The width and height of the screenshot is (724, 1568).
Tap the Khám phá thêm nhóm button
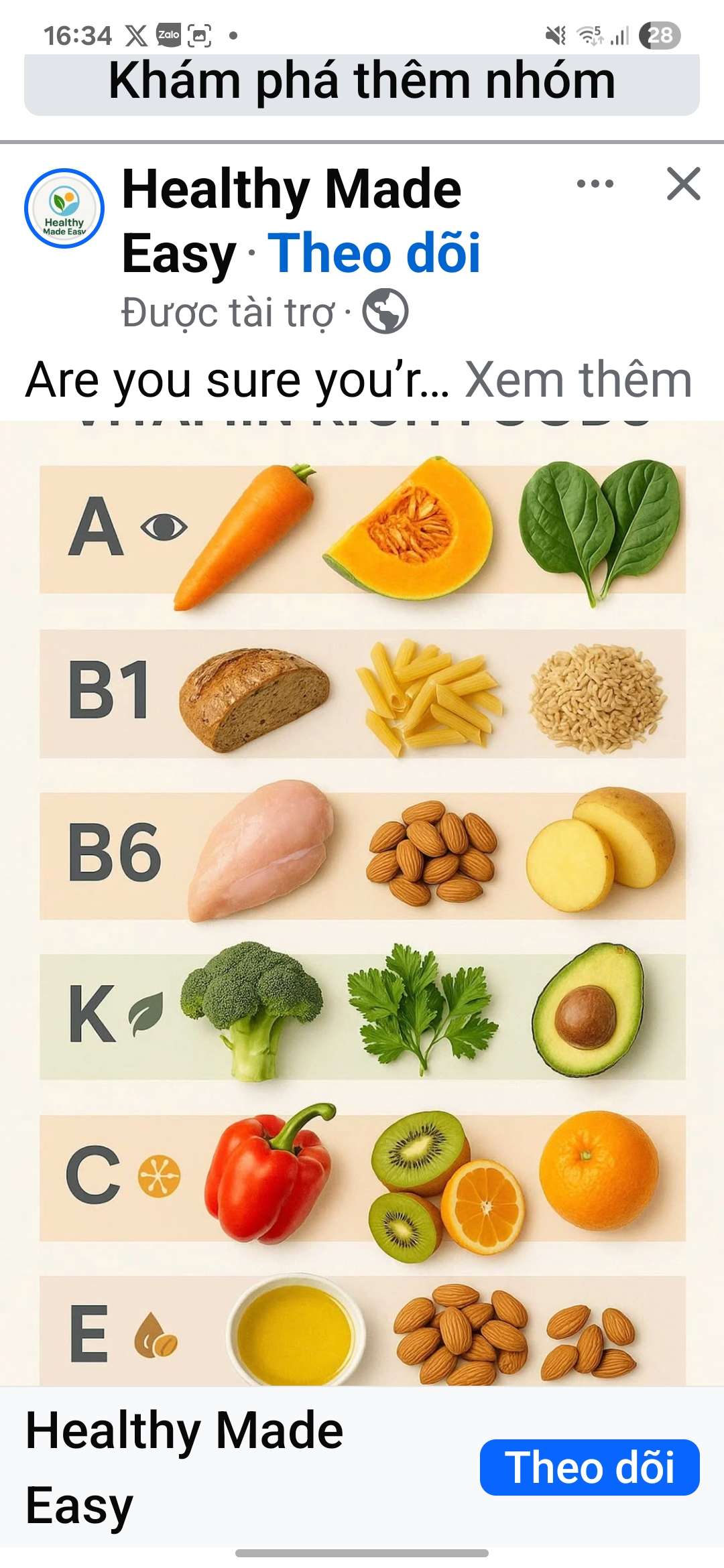[362, 82]
